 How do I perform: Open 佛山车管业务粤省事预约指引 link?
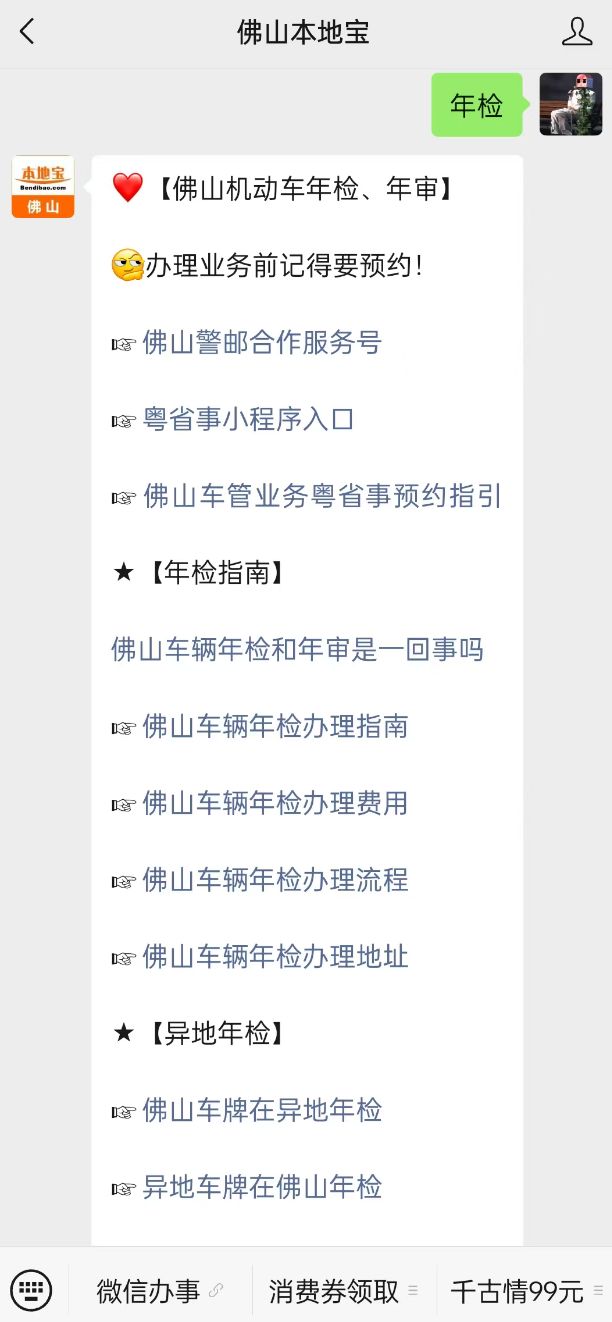(x=321, y=496)
